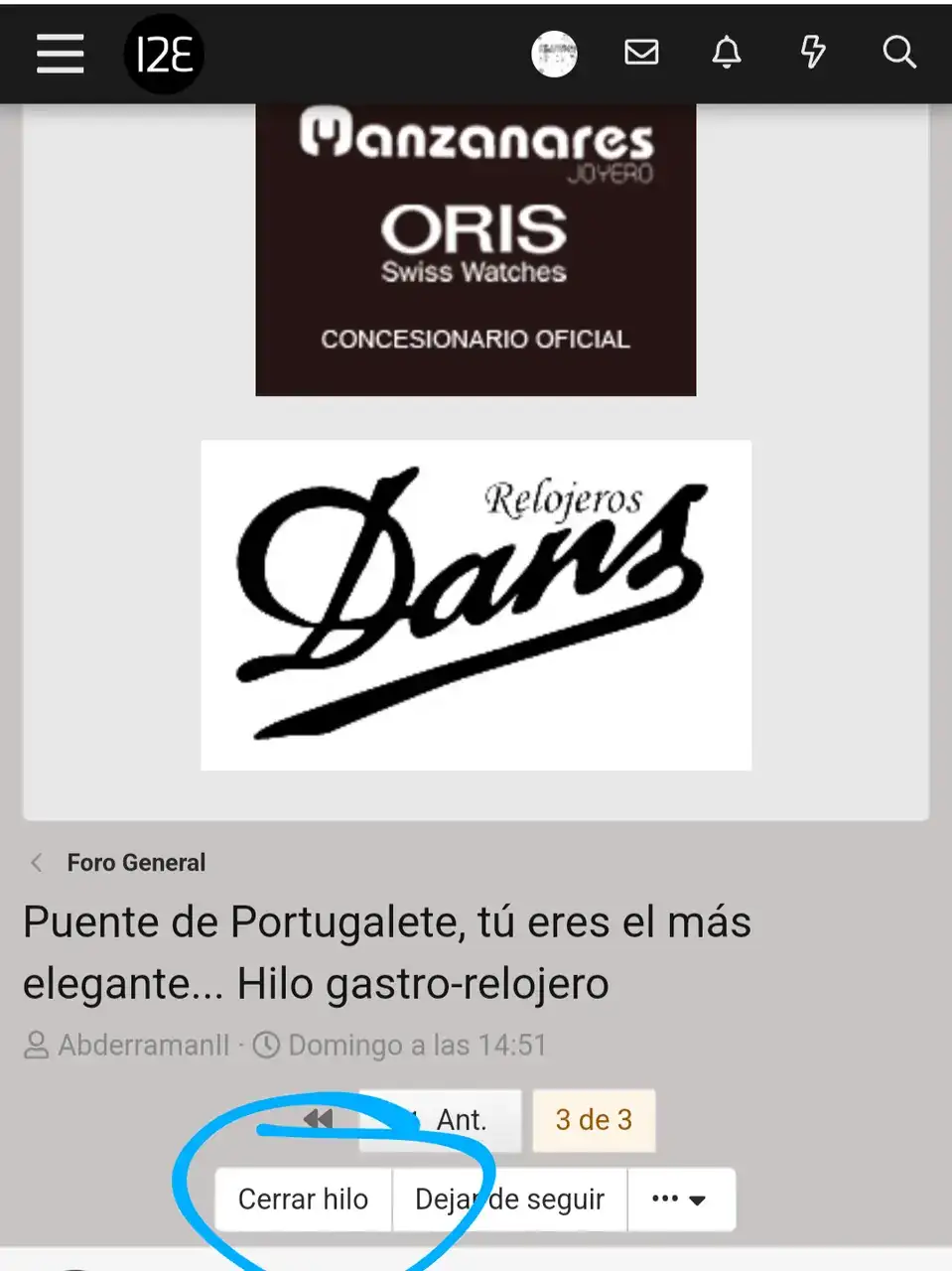Tap Cerrar hilo to close the thread
Viewport: 952px width, 1271px height.
(303, 1200)
